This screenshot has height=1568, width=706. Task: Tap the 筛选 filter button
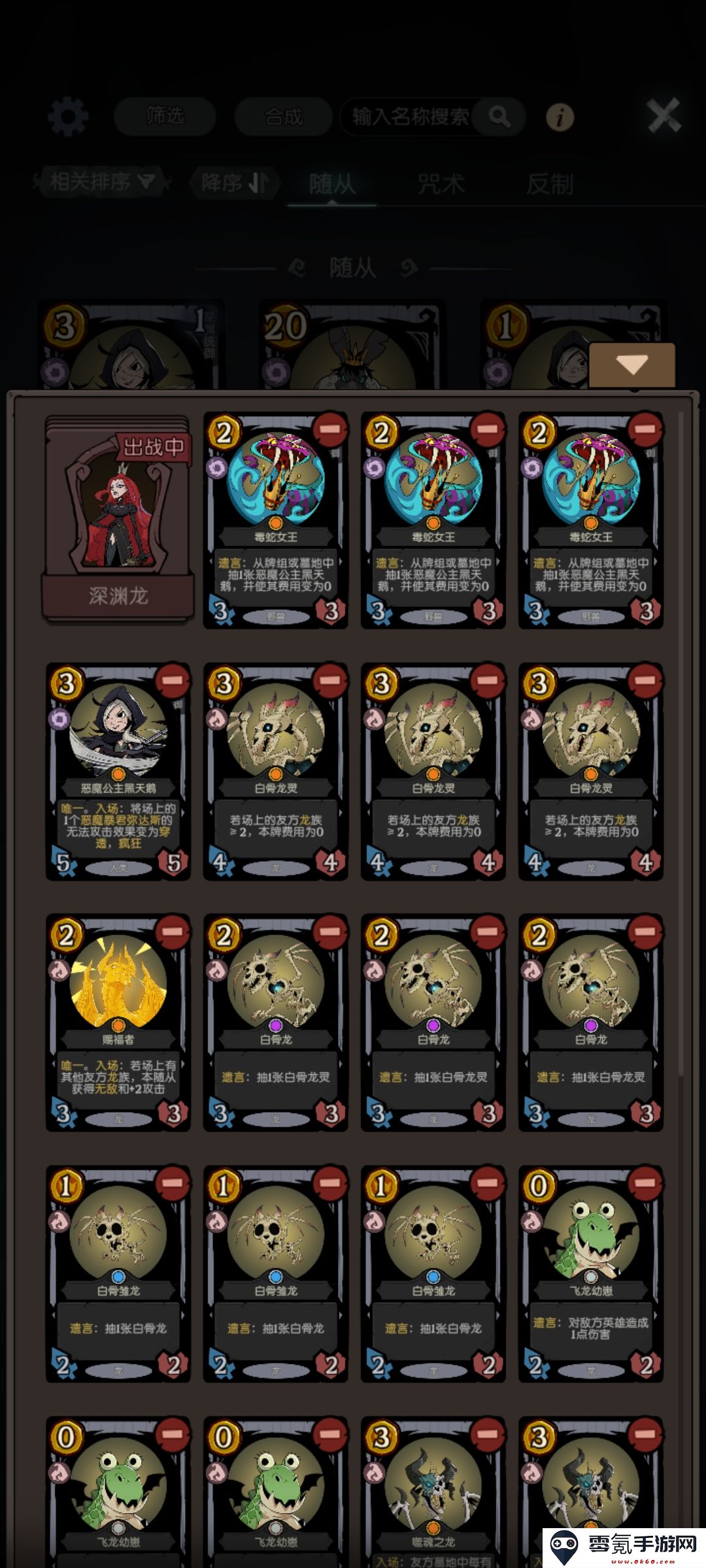[x=165, y=117]
